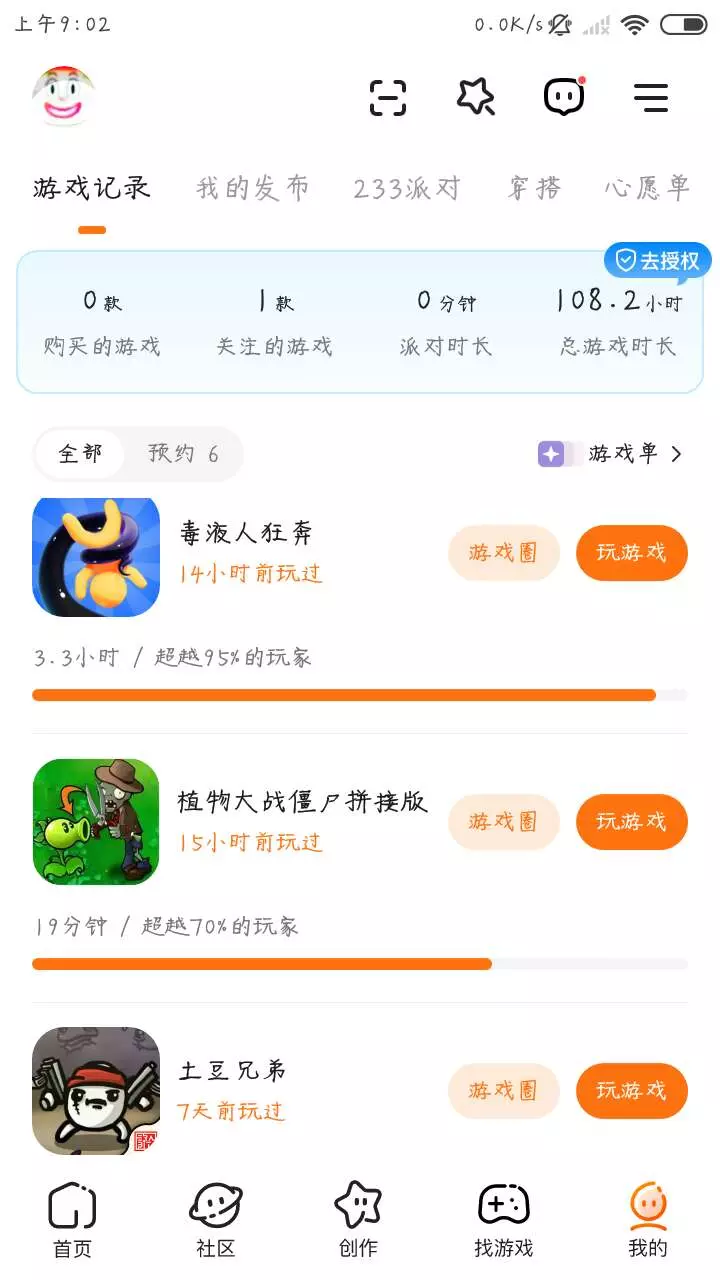This screenshot has height=1280, width=720.
Task: Tap the profile avatar
Action: (64, 97)
